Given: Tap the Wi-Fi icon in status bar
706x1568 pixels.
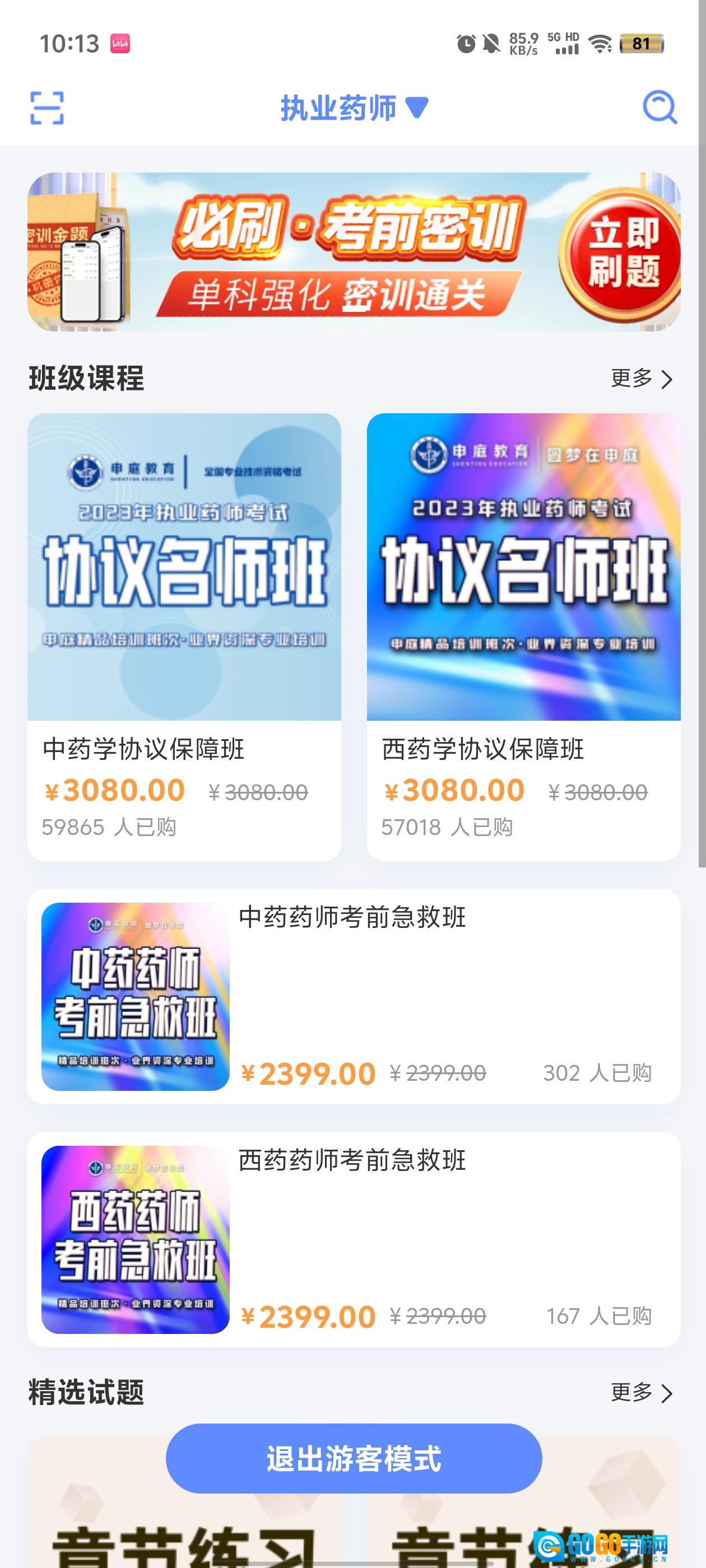Looking at the screenshot, I should (600, 44).
